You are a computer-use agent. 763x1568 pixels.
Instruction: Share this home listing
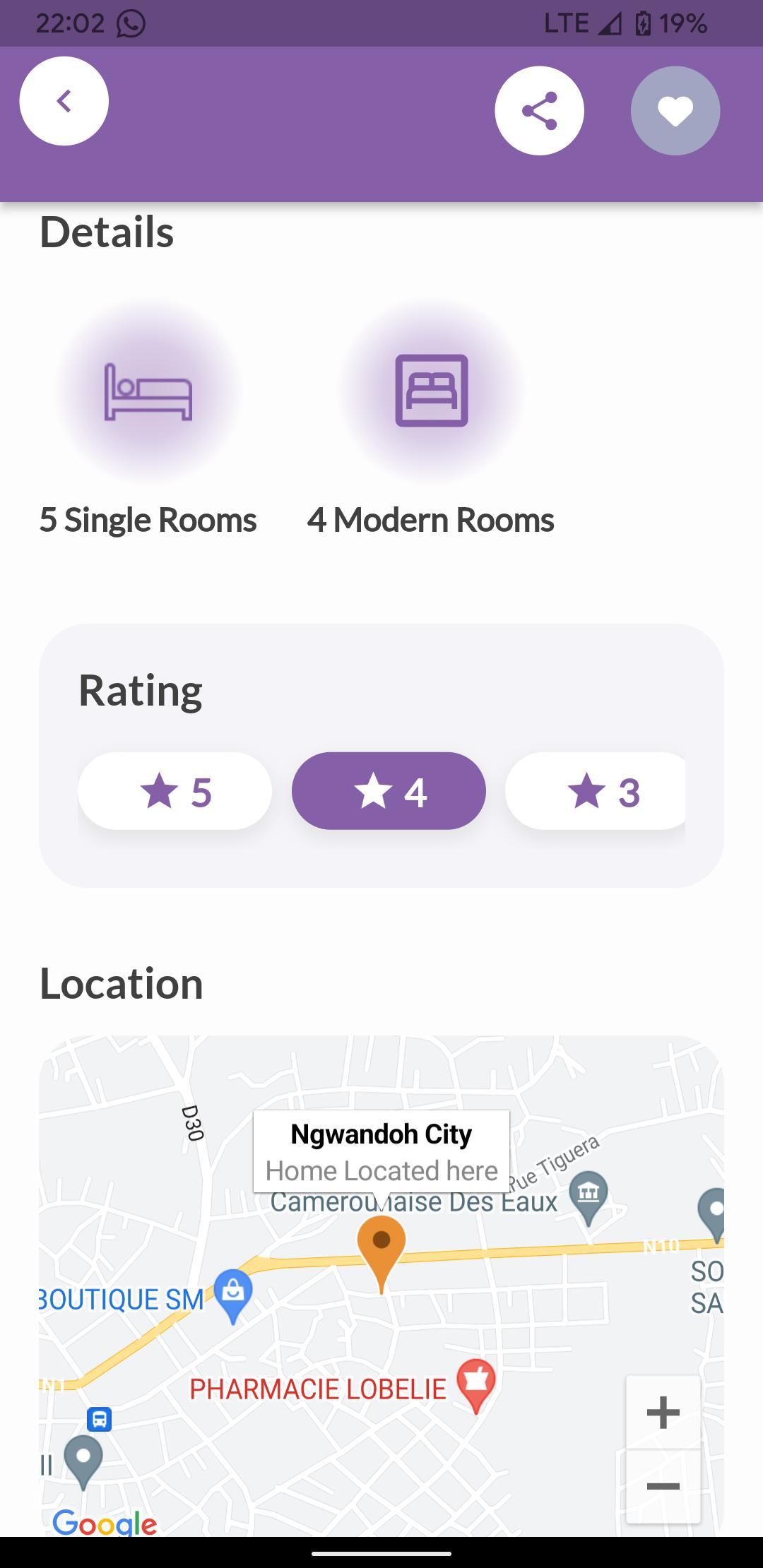point(539,110)
